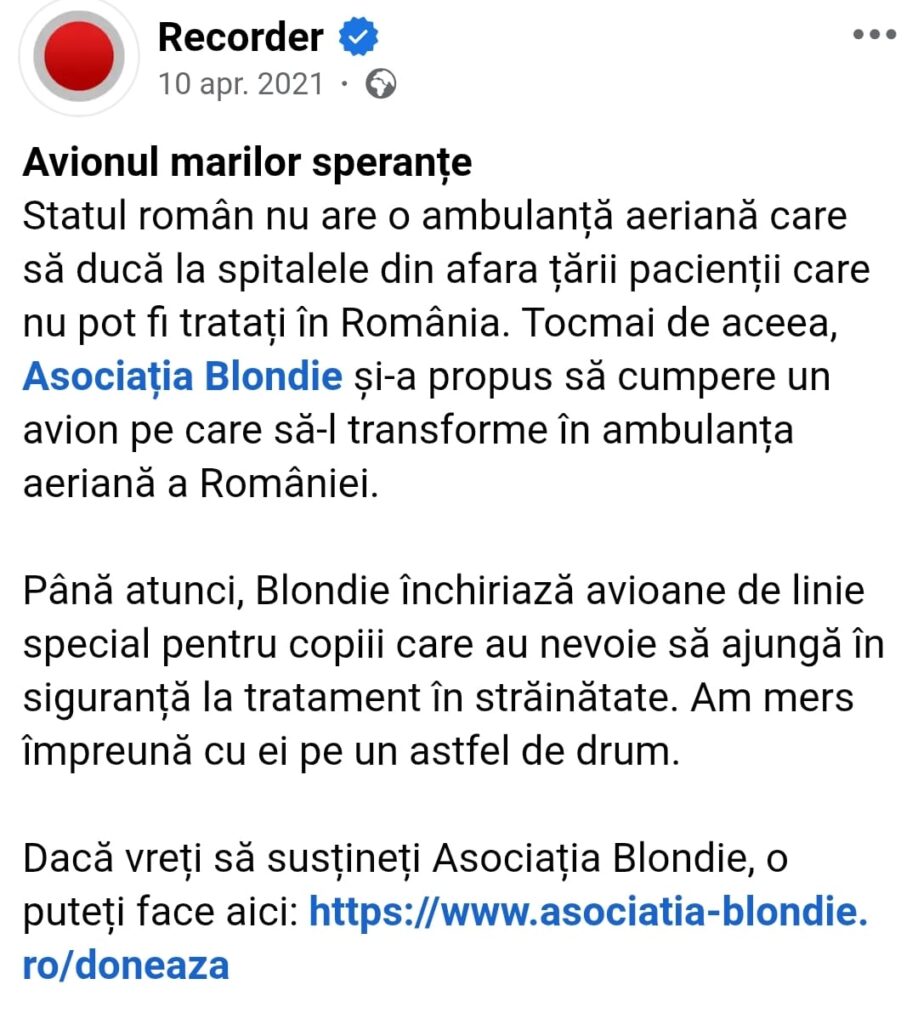Open the Recorder page name
This screenshot has height=1024, width=918.
[x=241, y=38]
